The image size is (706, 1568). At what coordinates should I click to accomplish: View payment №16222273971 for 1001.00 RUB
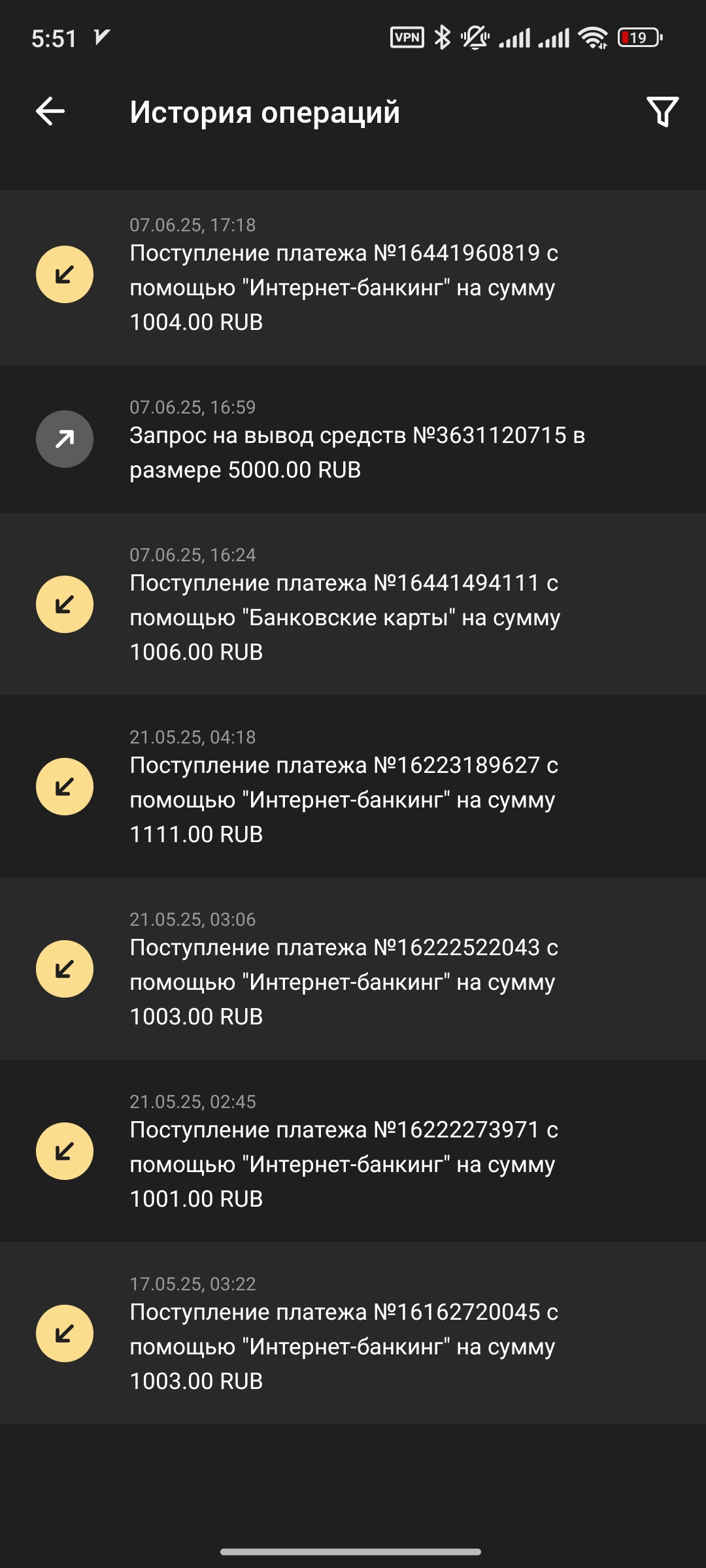click(x=353, y=1151)
